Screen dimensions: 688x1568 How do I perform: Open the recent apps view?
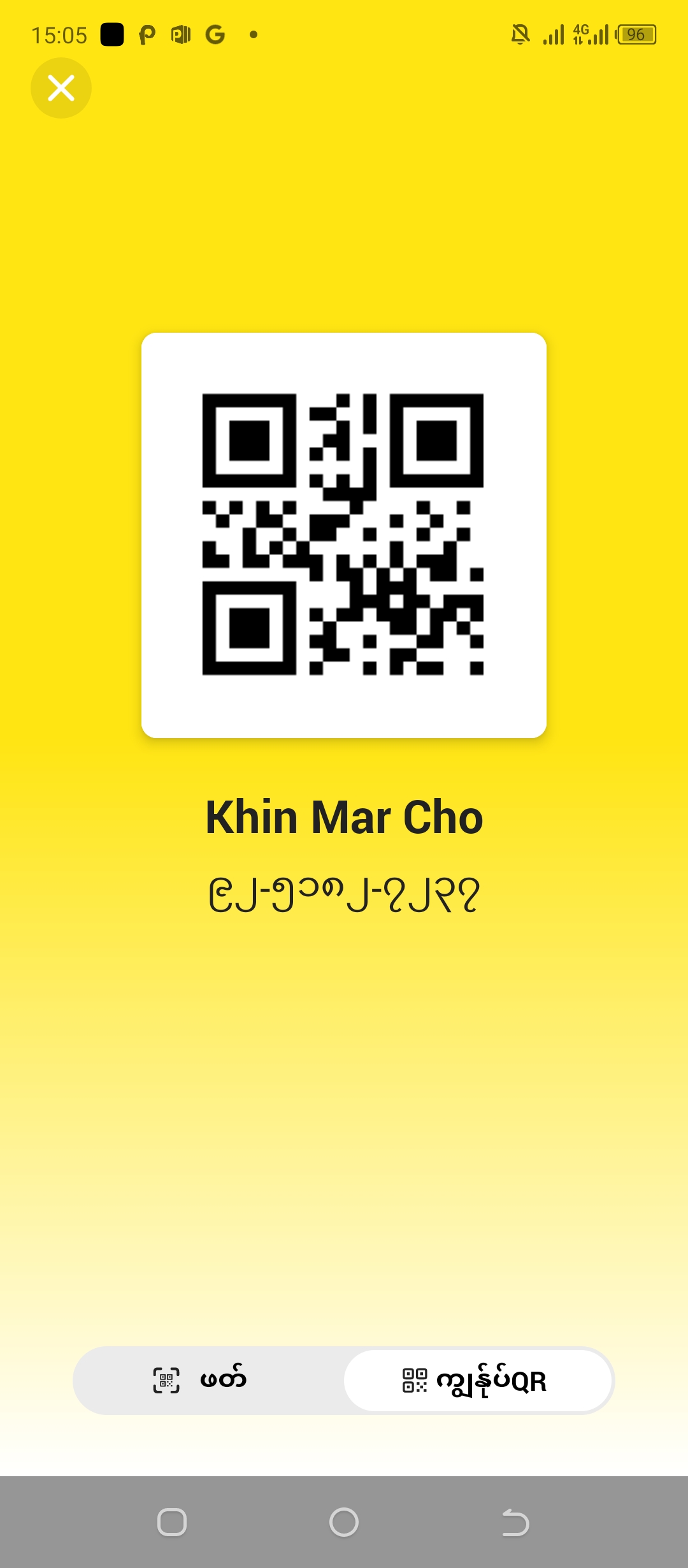click(x=172, y=1523)
